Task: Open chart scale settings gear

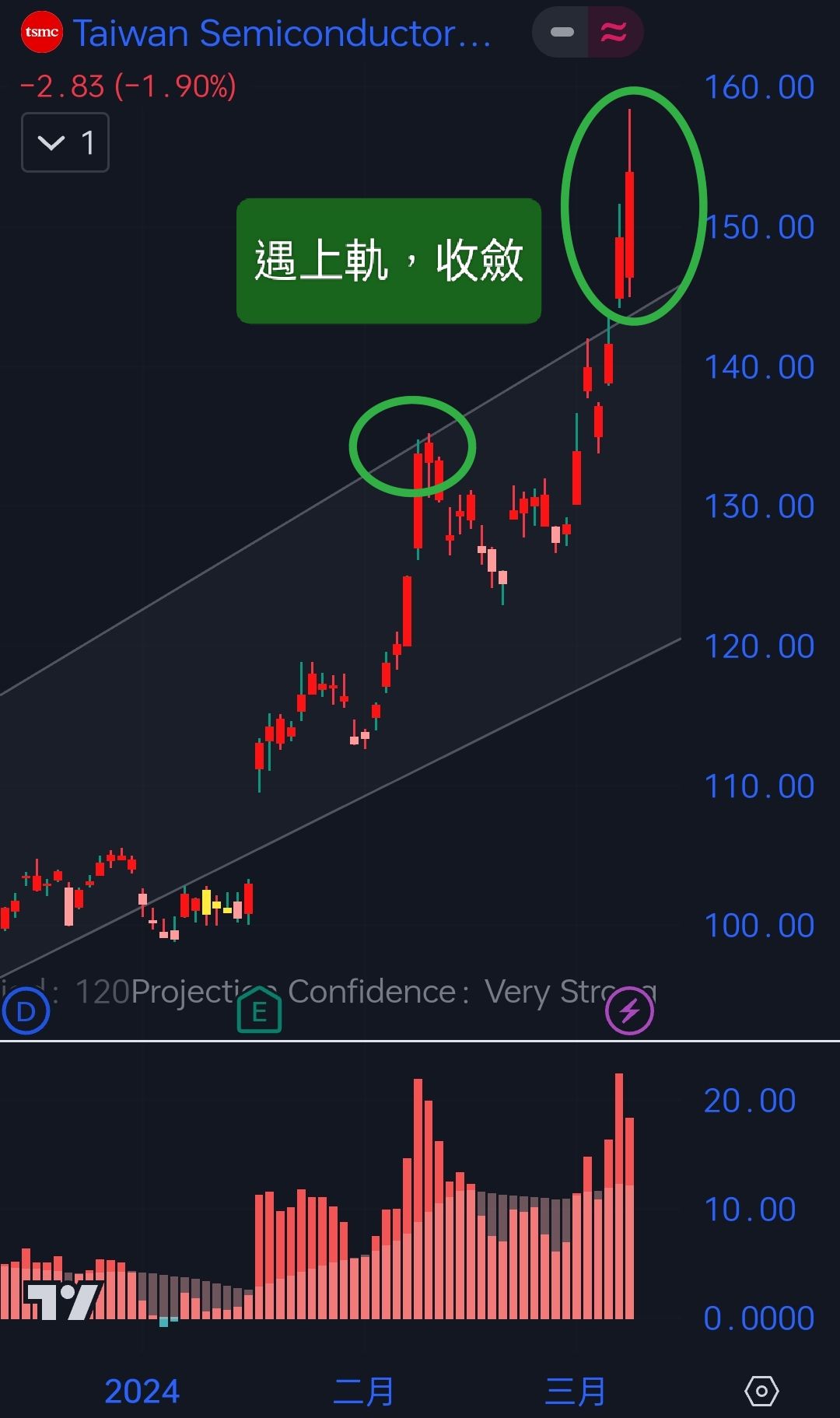Action: click(x=761, y=1391)
